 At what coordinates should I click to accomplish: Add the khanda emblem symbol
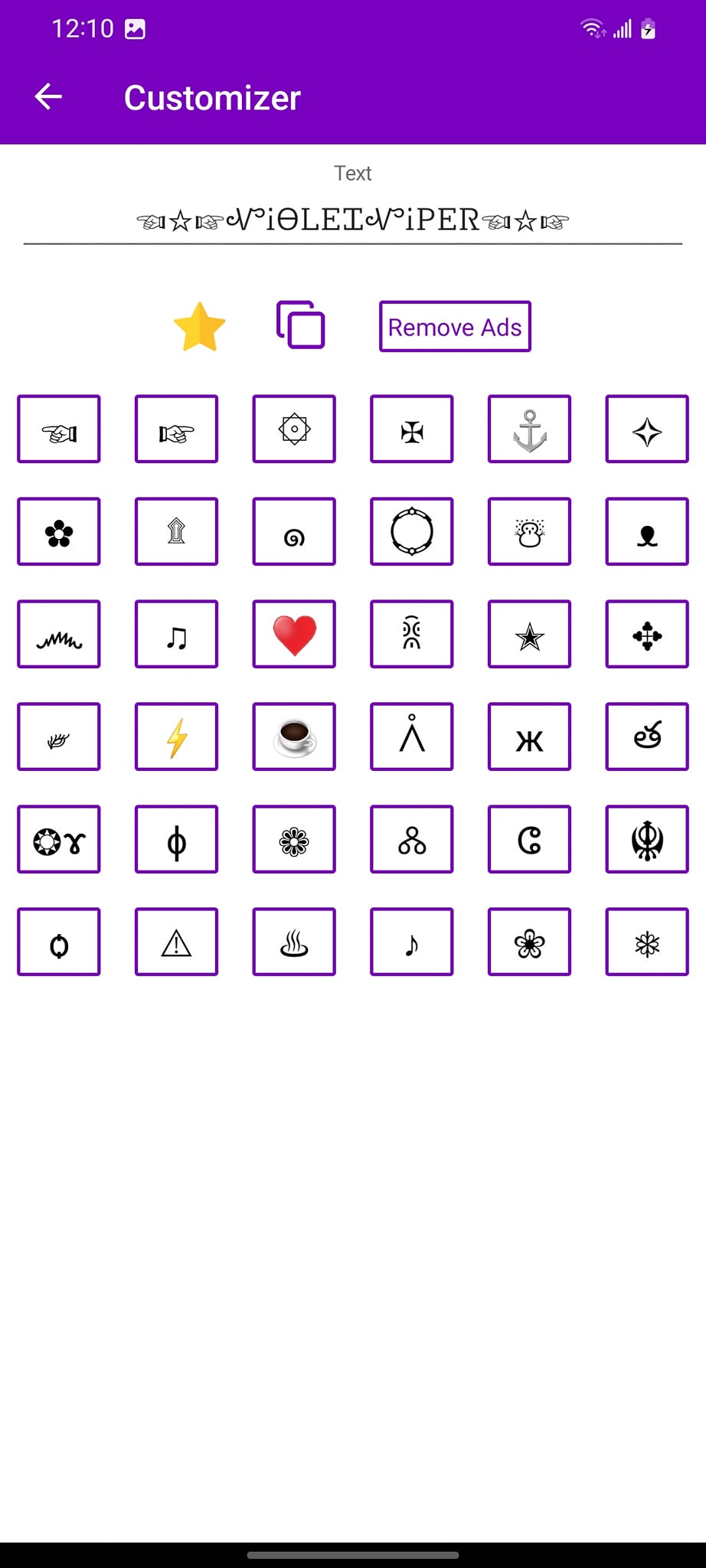point(647,840)
